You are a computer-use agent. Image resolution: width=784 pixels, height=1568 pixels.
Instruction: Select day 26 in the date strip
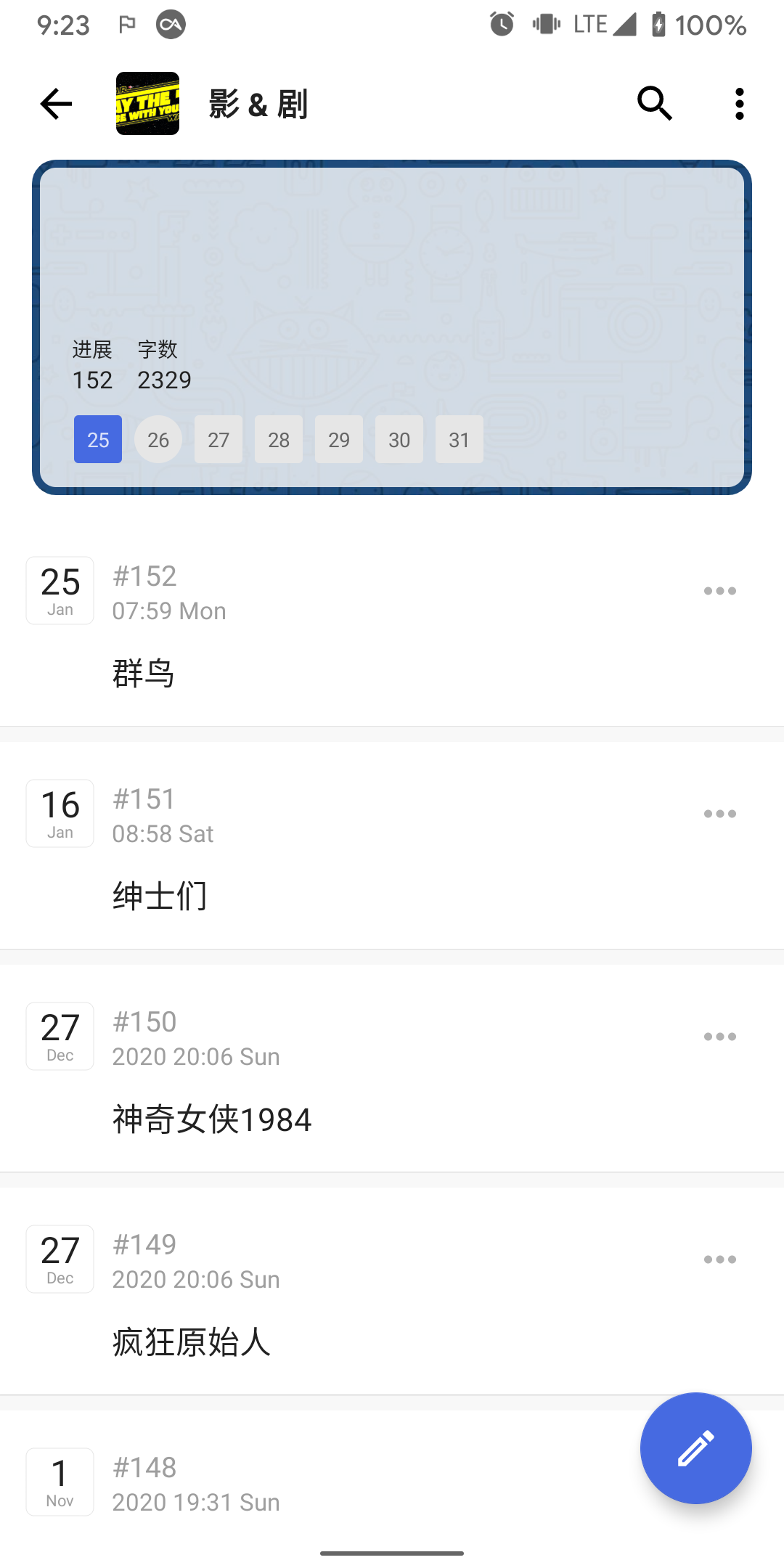point(158,439)
